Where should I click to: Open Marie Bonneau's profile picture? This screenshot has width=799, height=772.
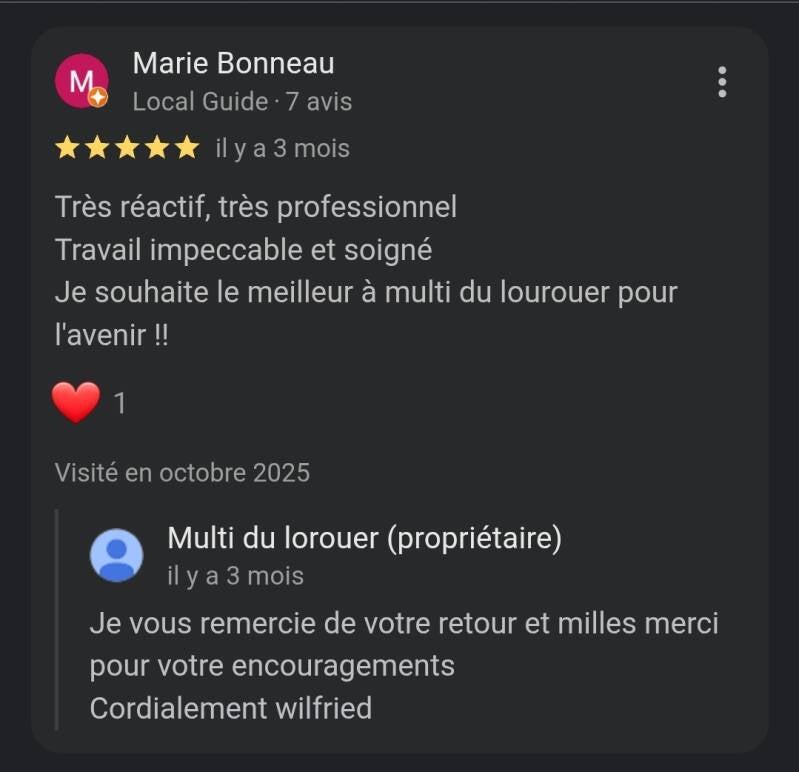coord(81,81)
